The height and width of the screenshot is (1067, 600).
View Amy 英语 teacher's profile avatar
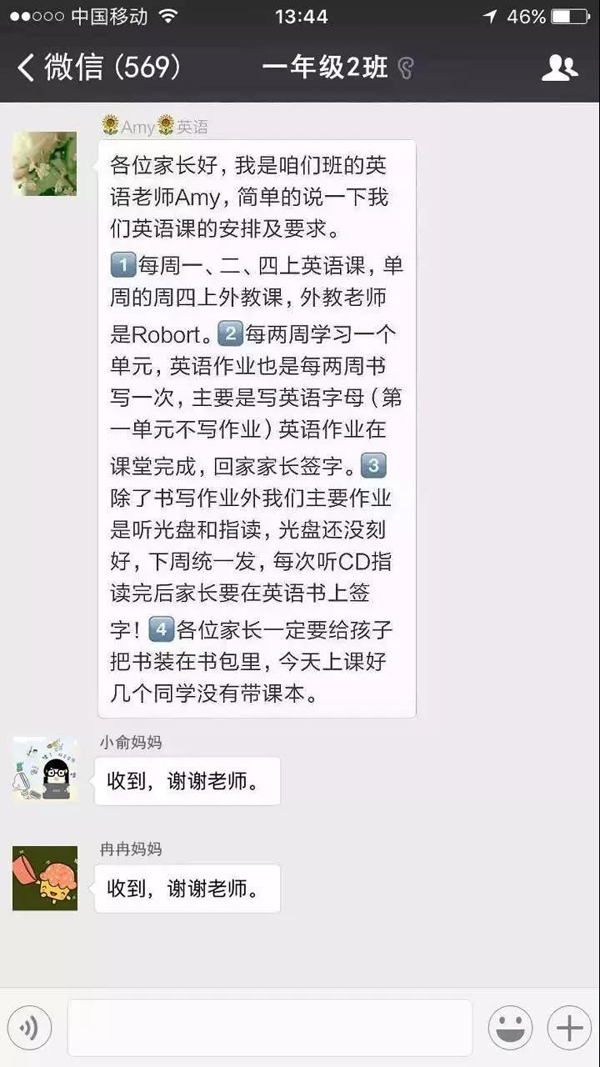(x=44, y=163)
